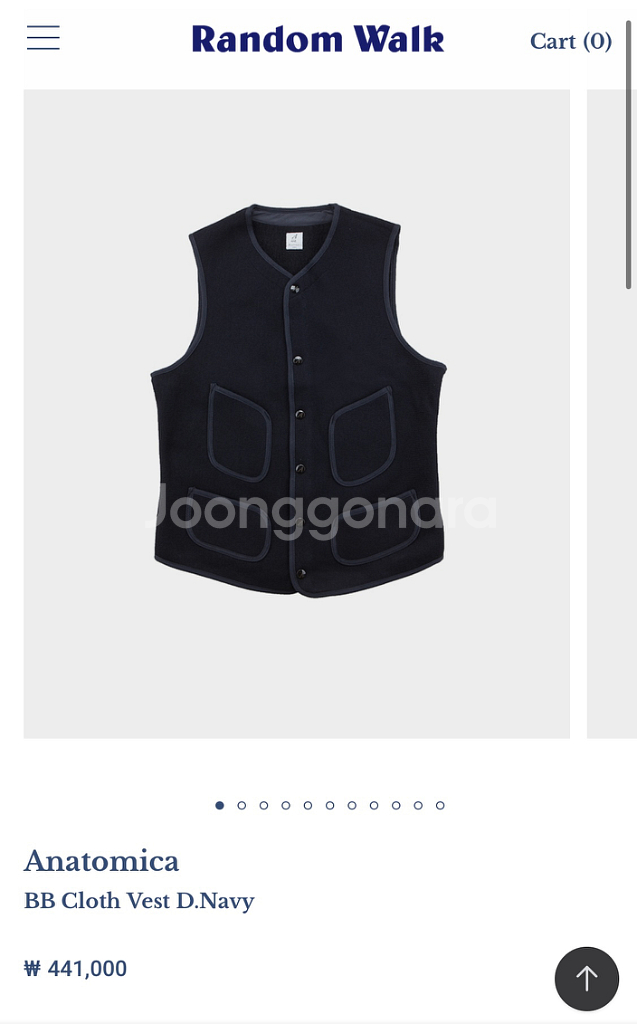Open the Cart (0) link
This screenshot has height=1024, width=637.
(570, 41)
